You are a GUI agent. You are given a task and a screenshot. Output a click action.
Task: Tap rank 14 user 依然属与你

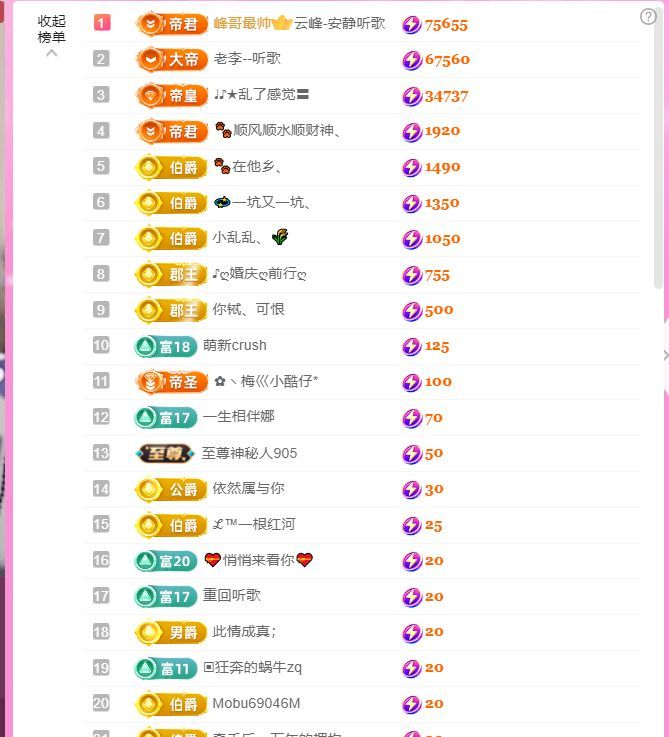[248, 489]
